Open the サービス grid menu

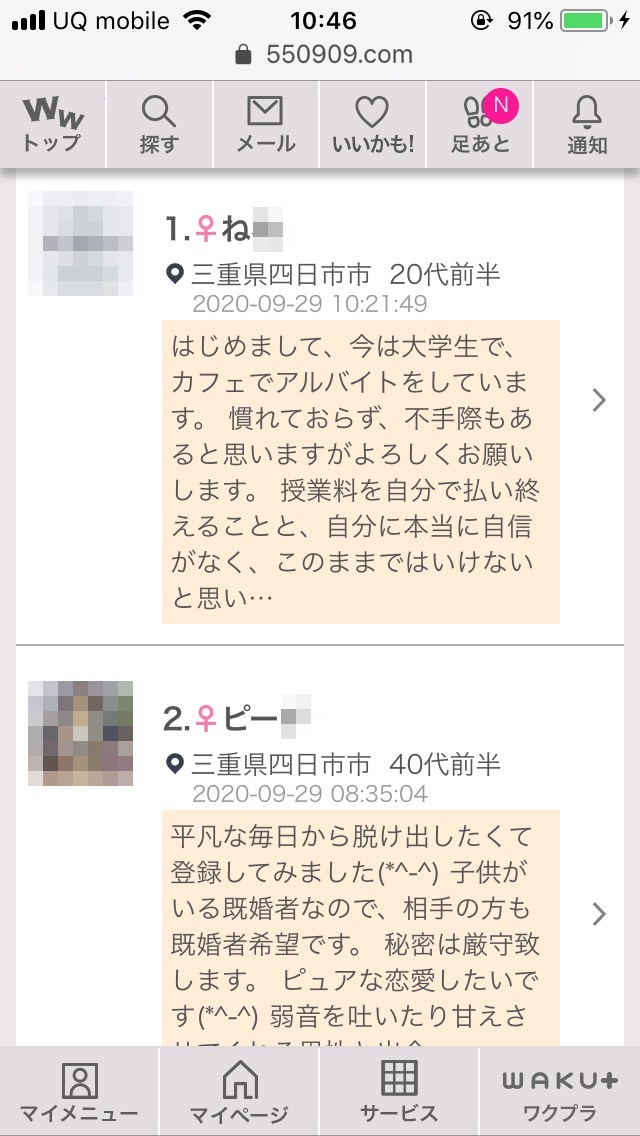point(399,1092)
